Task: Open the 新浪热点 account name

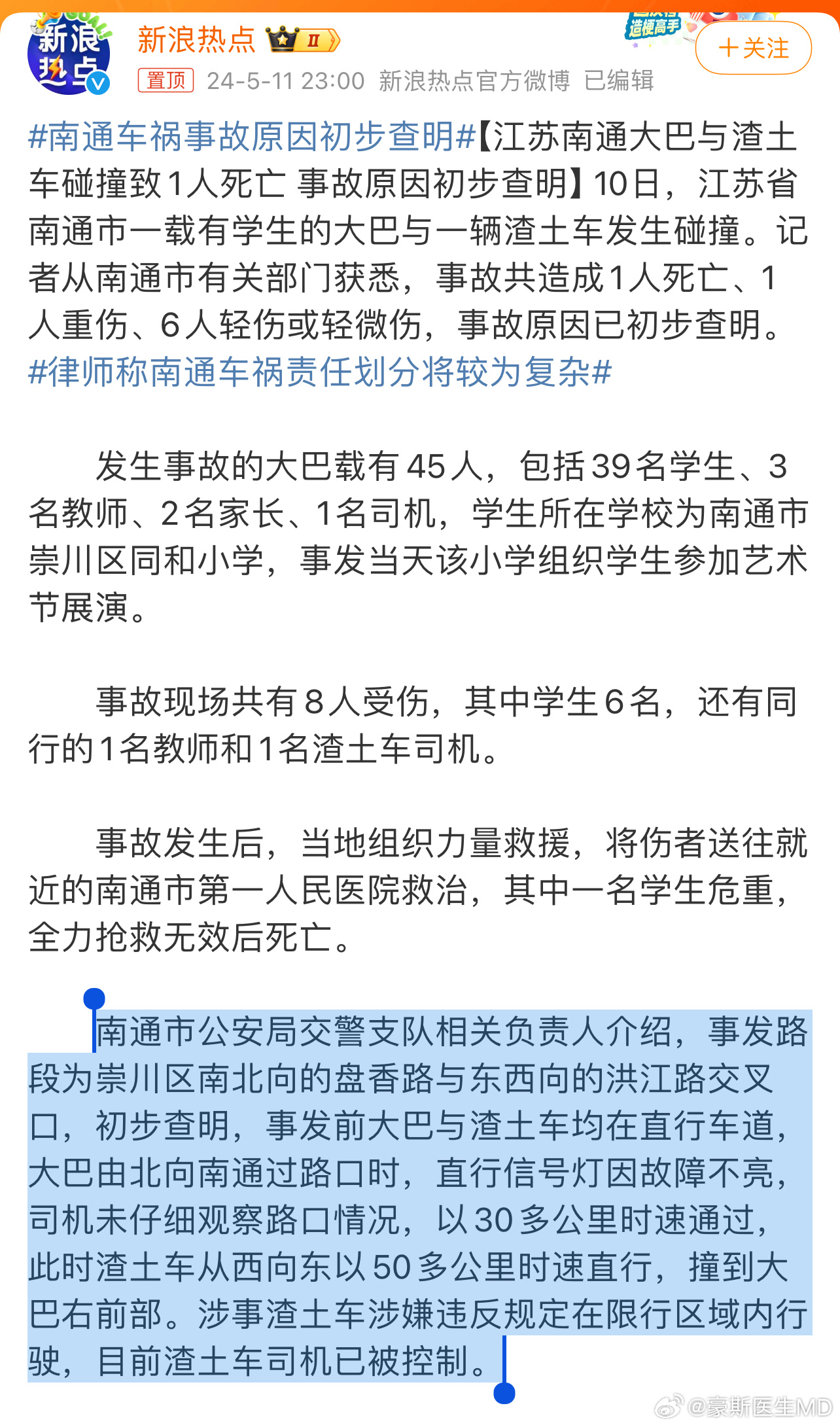Action: tap(196, 40)
